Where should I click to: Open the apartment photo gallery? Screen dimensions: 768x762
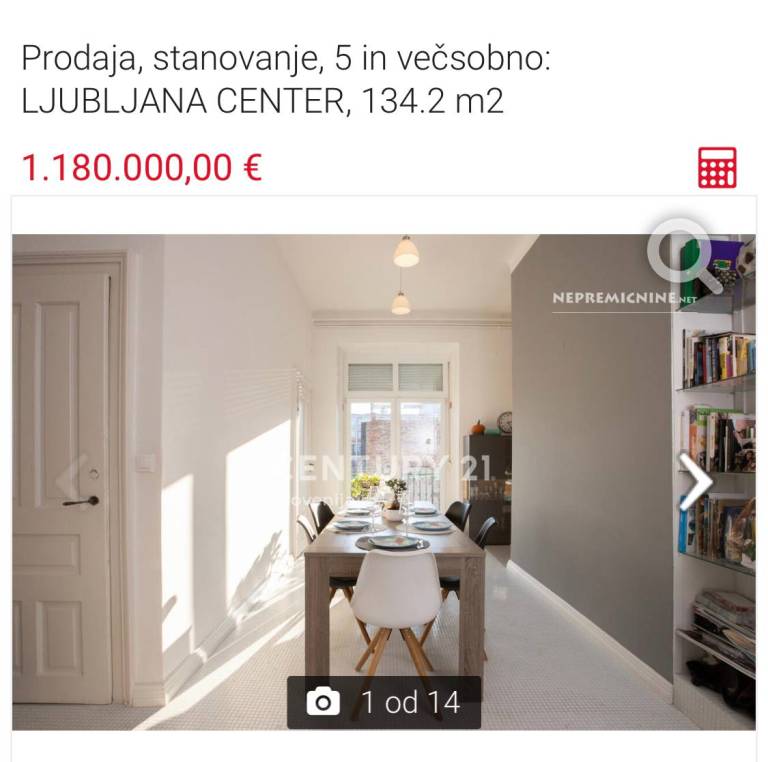pos(384,480)
